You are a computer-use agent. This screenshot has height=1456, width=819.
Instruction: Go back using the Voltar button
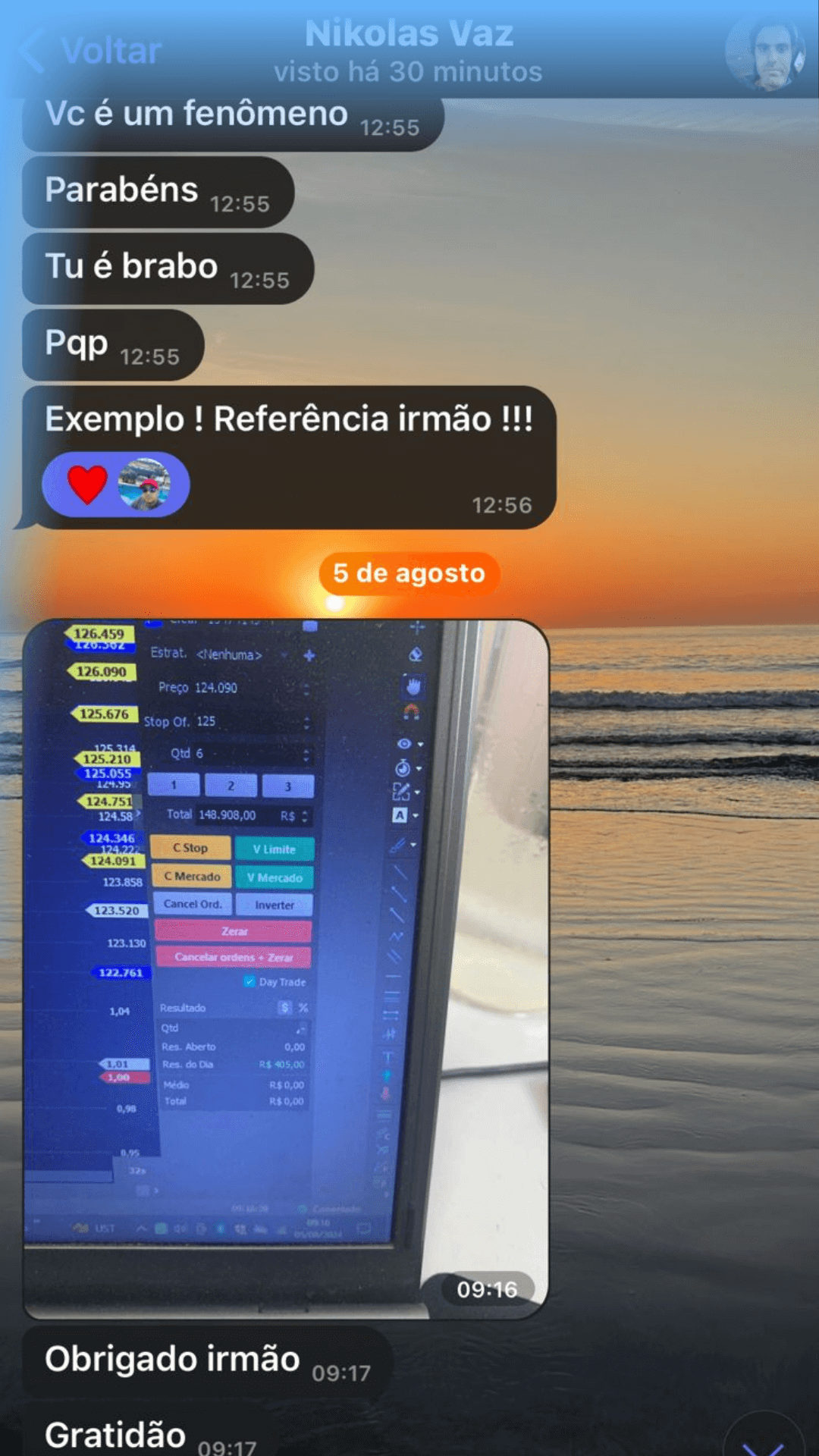(93, 51)
